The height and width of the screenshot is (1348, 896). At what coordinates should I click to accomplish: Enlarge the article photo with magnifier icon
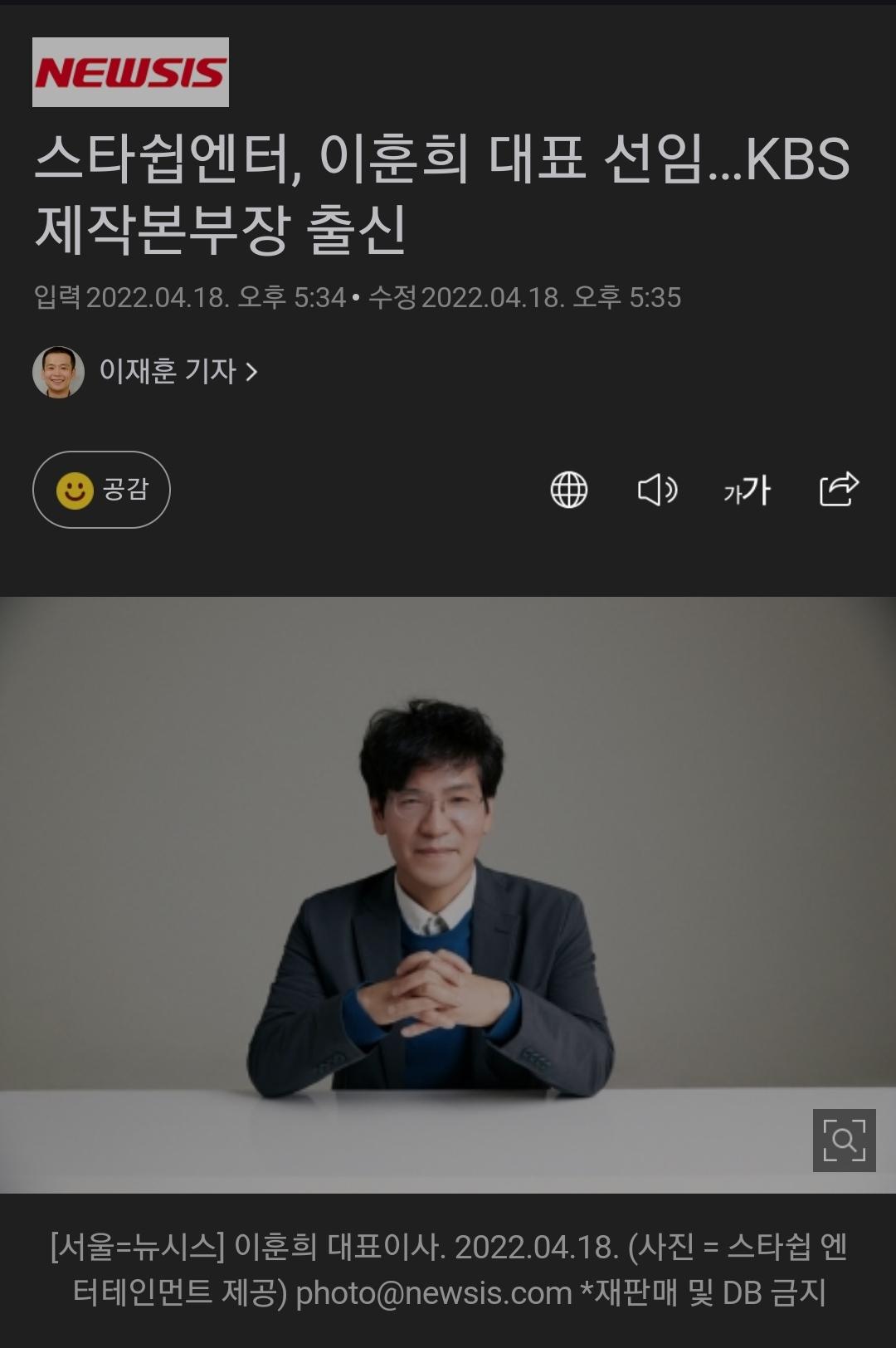(844, 1140)
